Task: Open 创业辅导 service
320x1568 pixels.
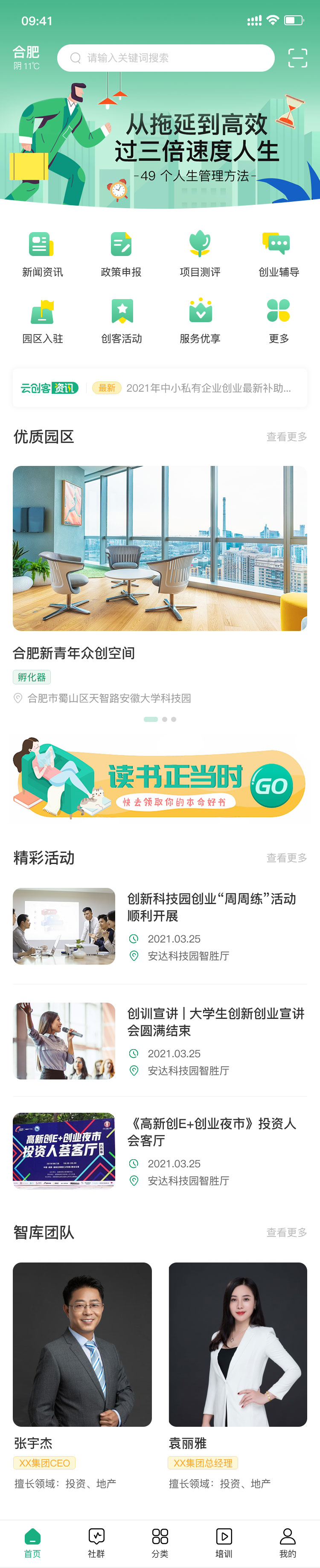Action: (x=279, y=253)
